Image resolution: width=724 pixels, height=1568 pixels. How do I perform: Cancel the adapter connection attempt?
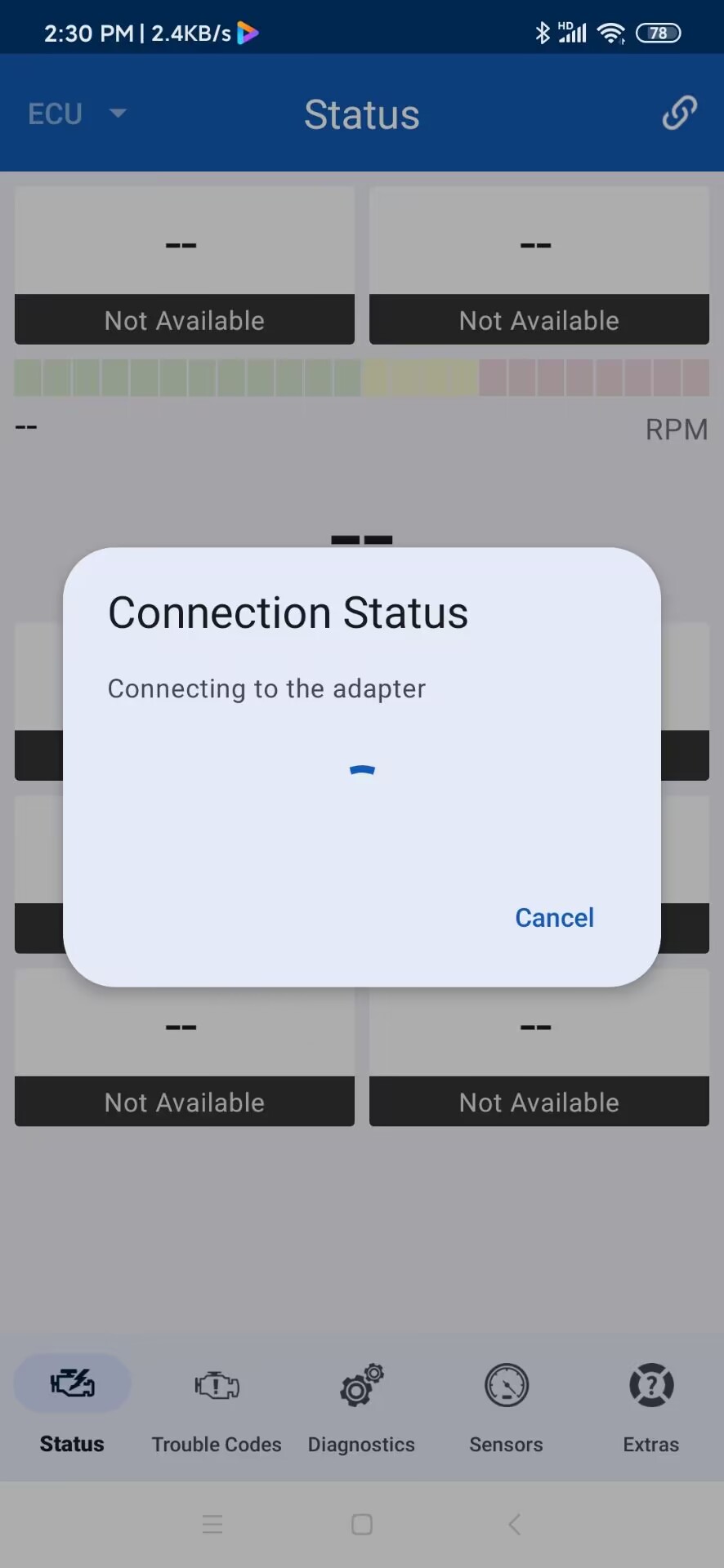click(x=554, y=917)
